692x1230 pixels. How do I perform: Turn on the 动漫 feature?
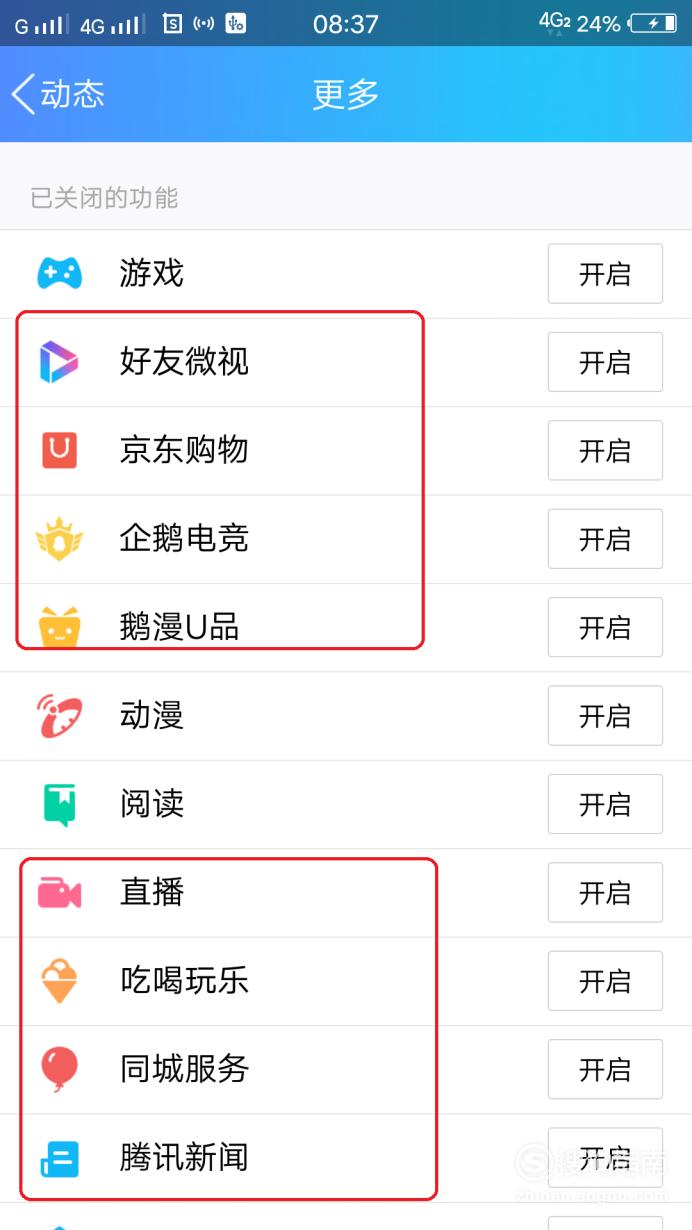click(605, 716)
